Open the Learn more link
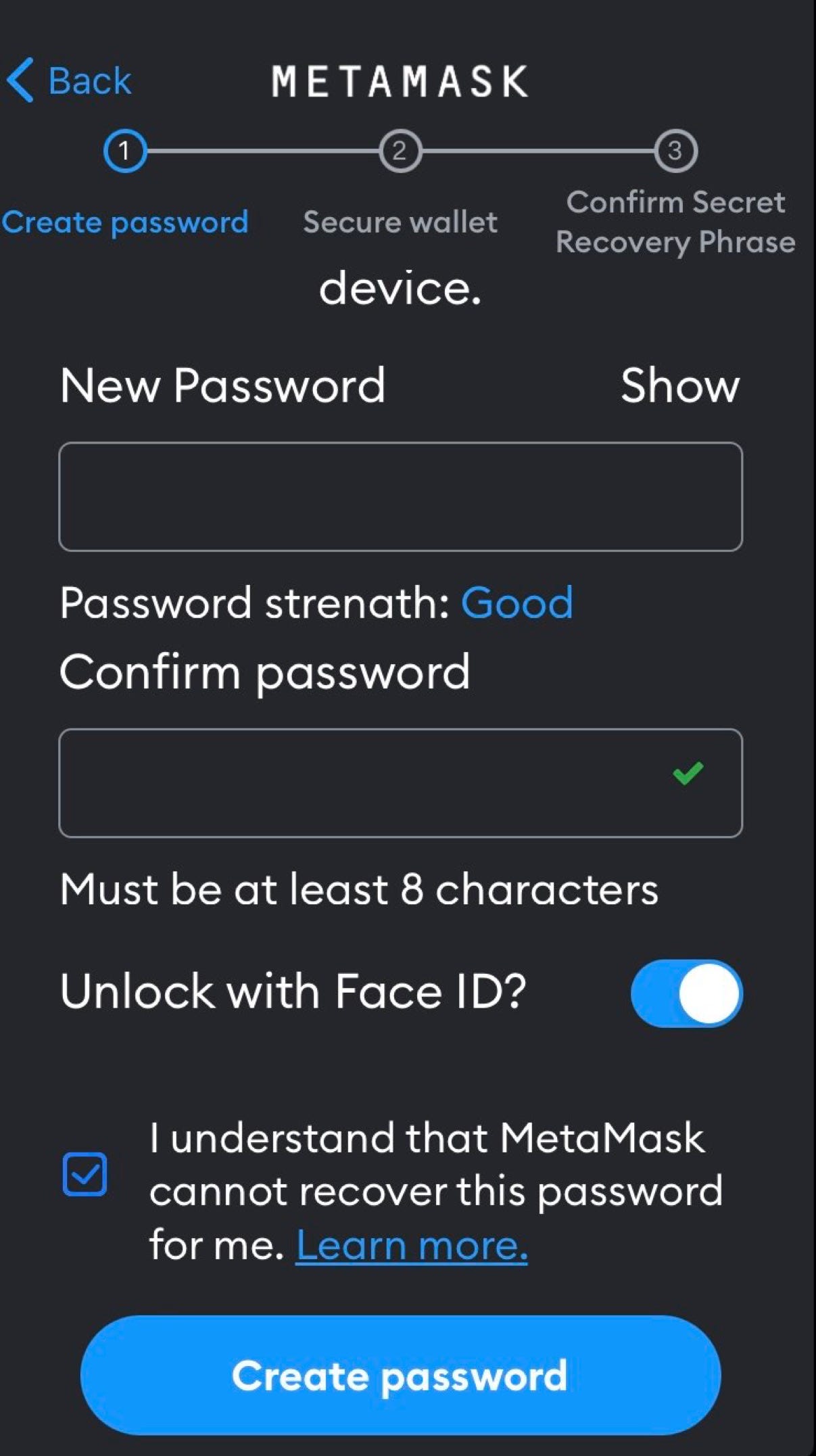This screenshot has height=1456, width=816. [411, 1245]
